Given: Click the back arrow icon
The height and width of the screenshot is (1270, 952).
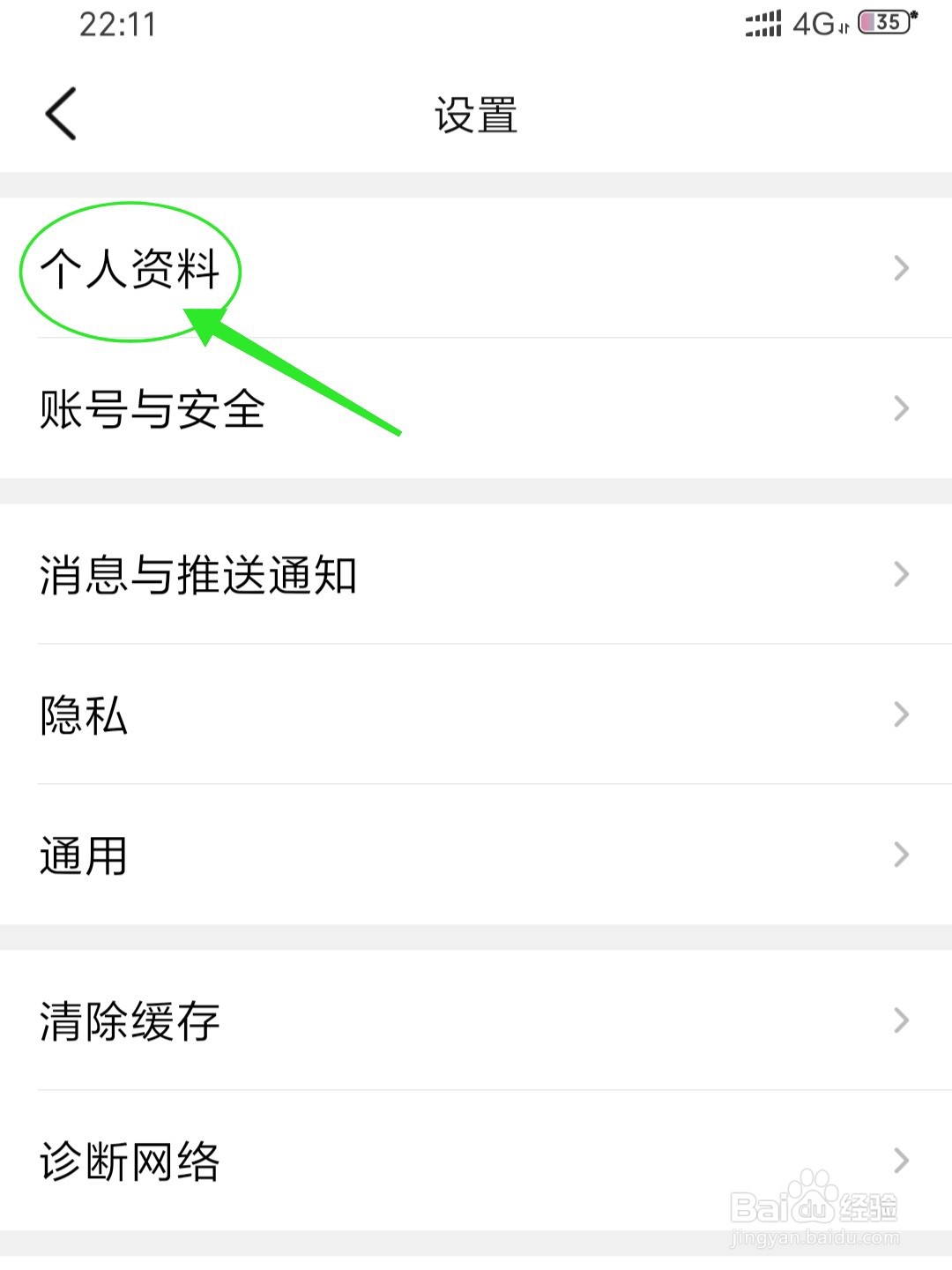Looking at the screenshot, I should coord(58,113).
